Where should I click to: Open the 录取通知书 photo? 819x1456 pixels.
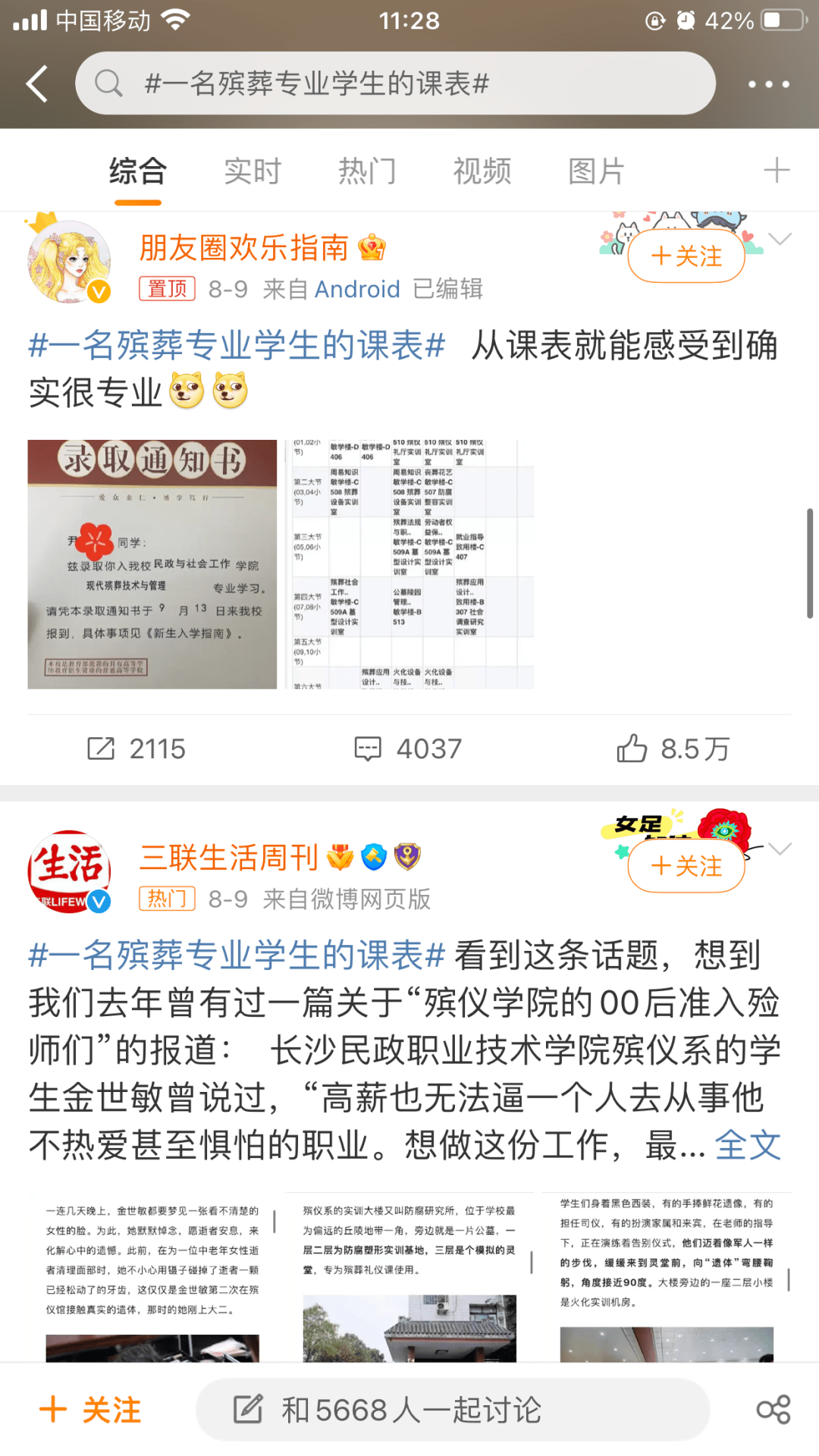(152, 564)
